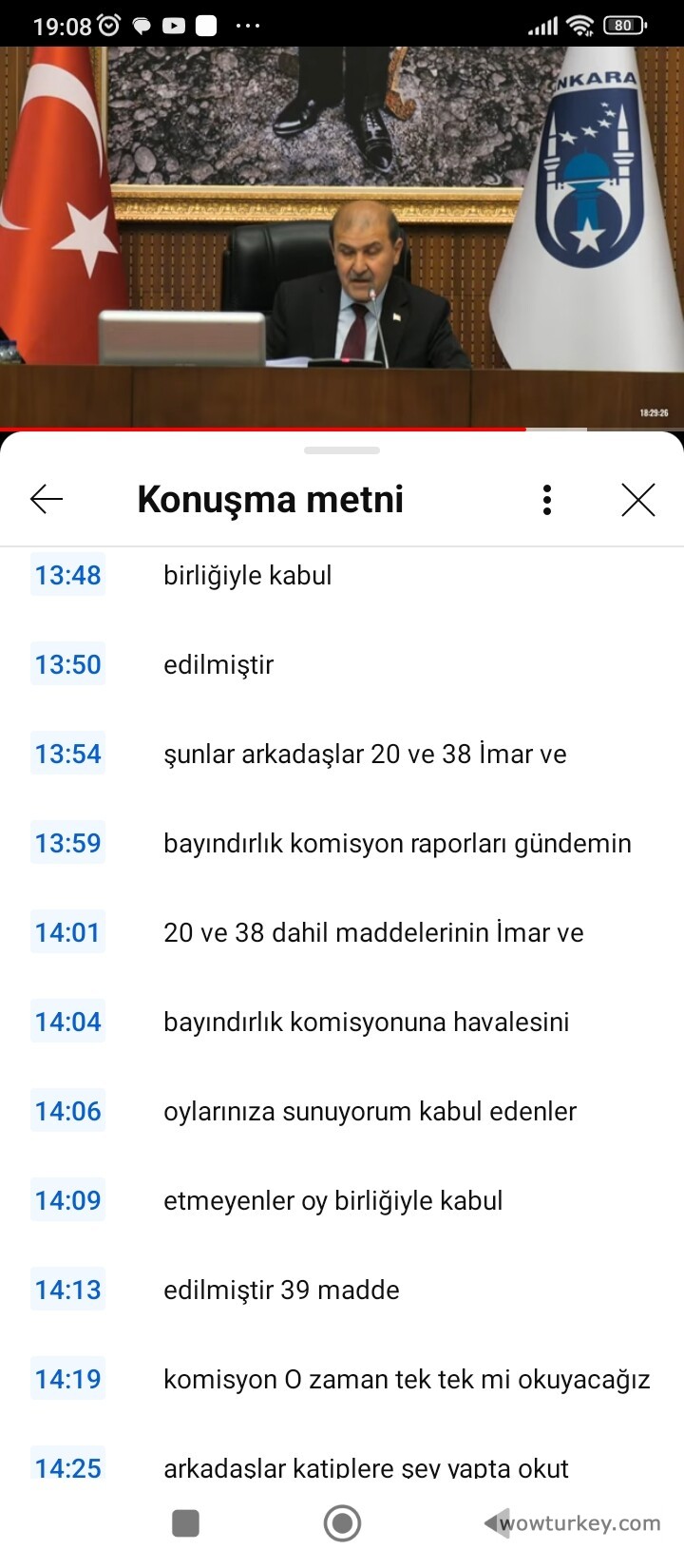
Task: Select the 14:19 transcript line
Action: point(406,1379)
